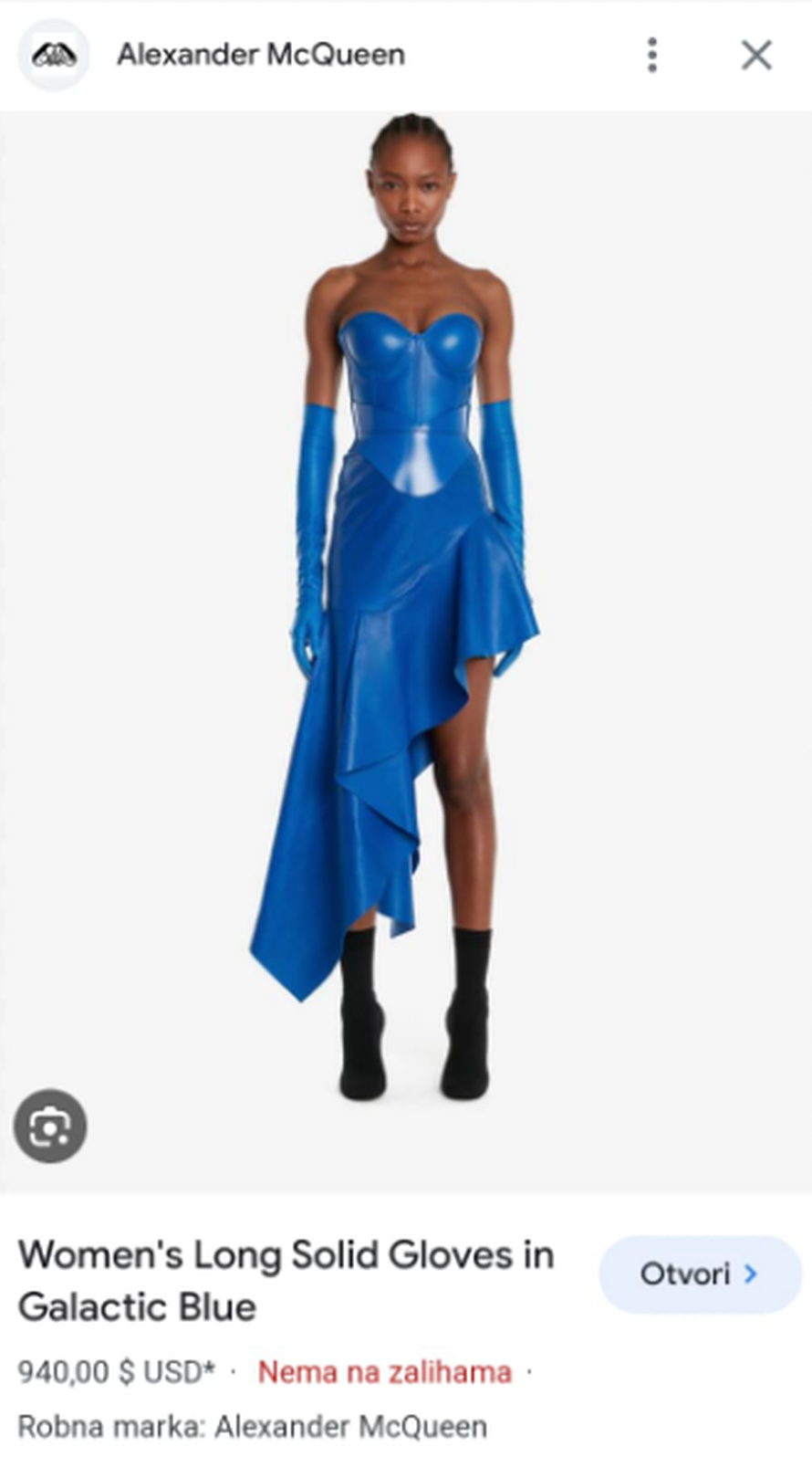Open the three-dot overflow menu
812x1457 pixels.
651,56
